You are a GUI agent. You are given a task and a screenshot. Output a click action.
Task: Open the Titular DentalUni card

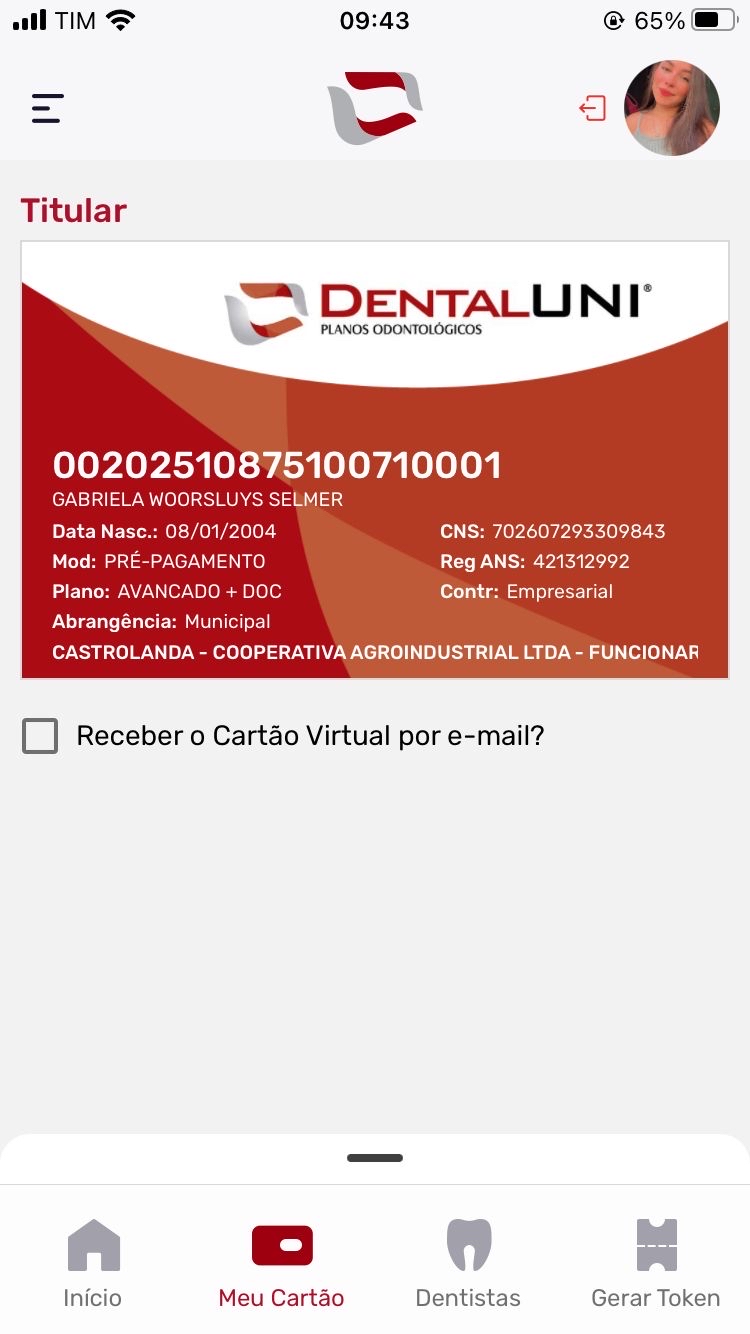click(375, 460)
